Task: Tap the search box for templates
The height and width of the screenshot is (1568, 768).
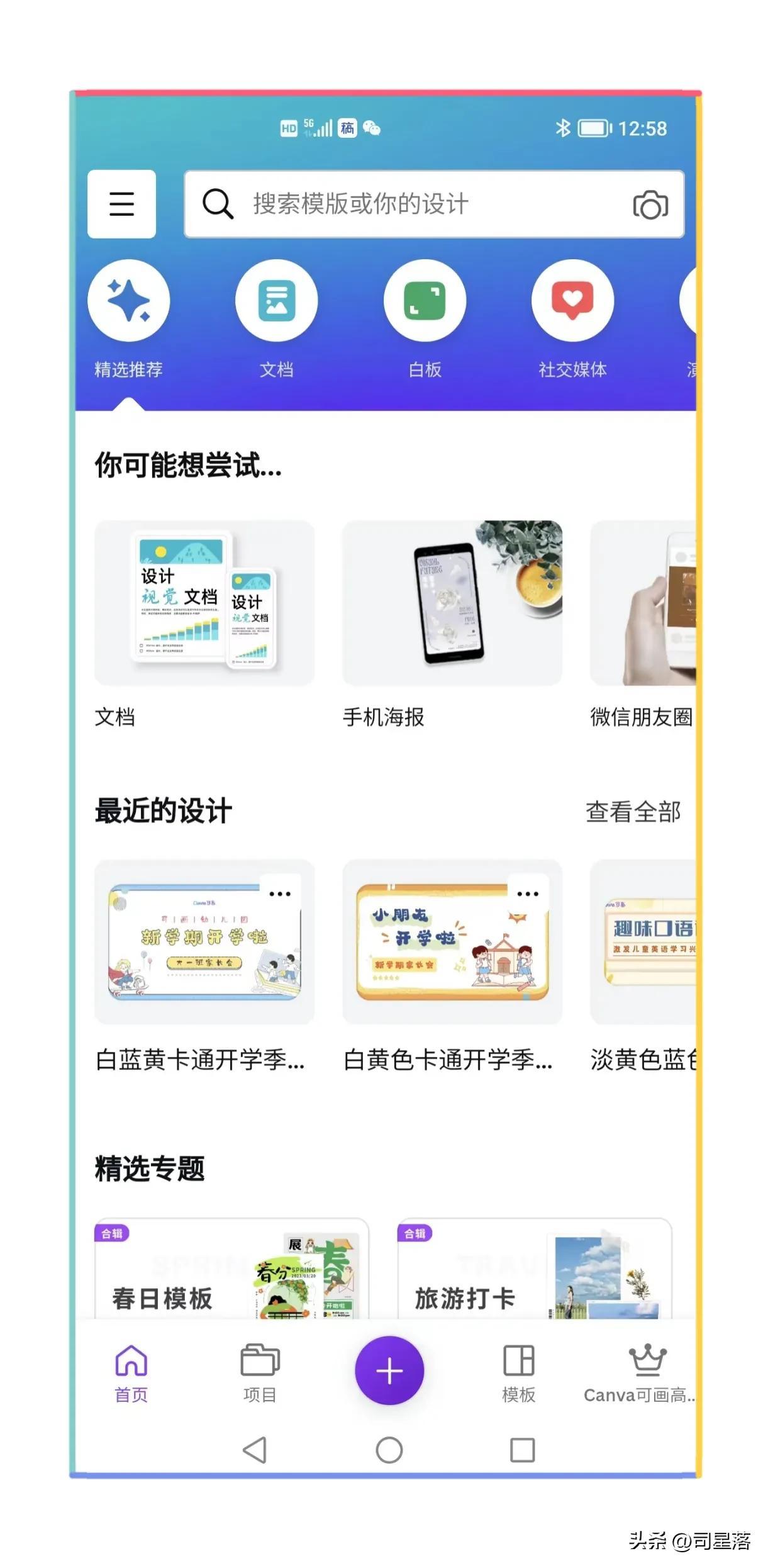Action: [x=415, y=204]
